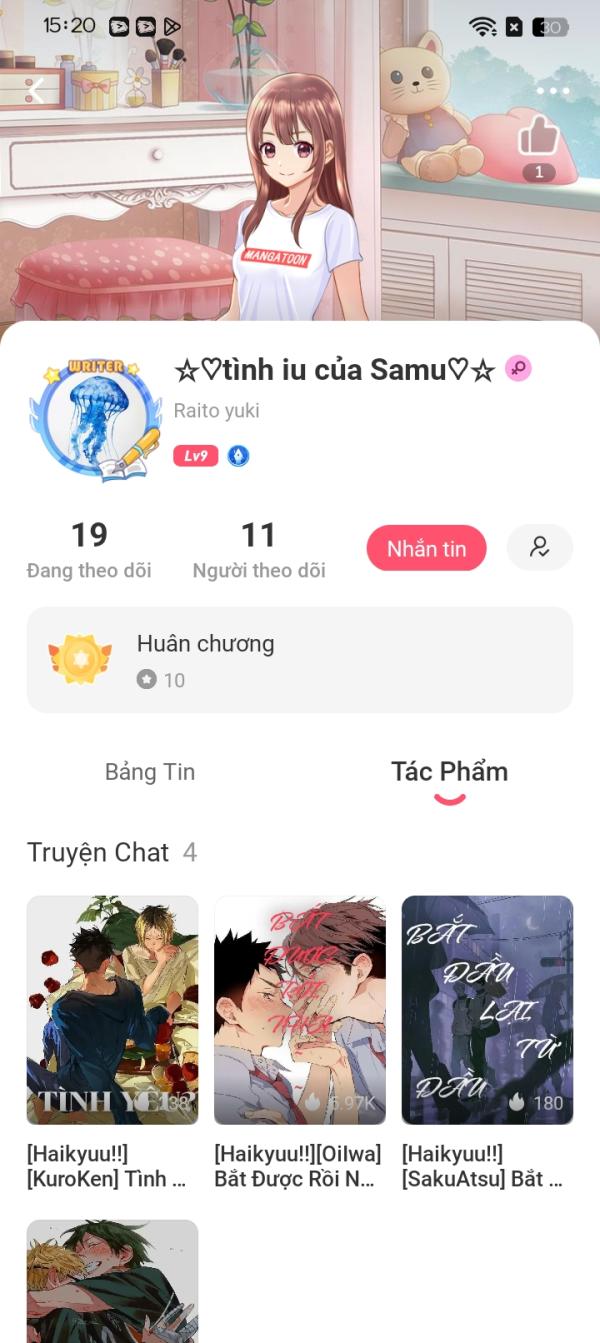
Task: Go back using the top-left arrow
Action: tap(36, 91)
